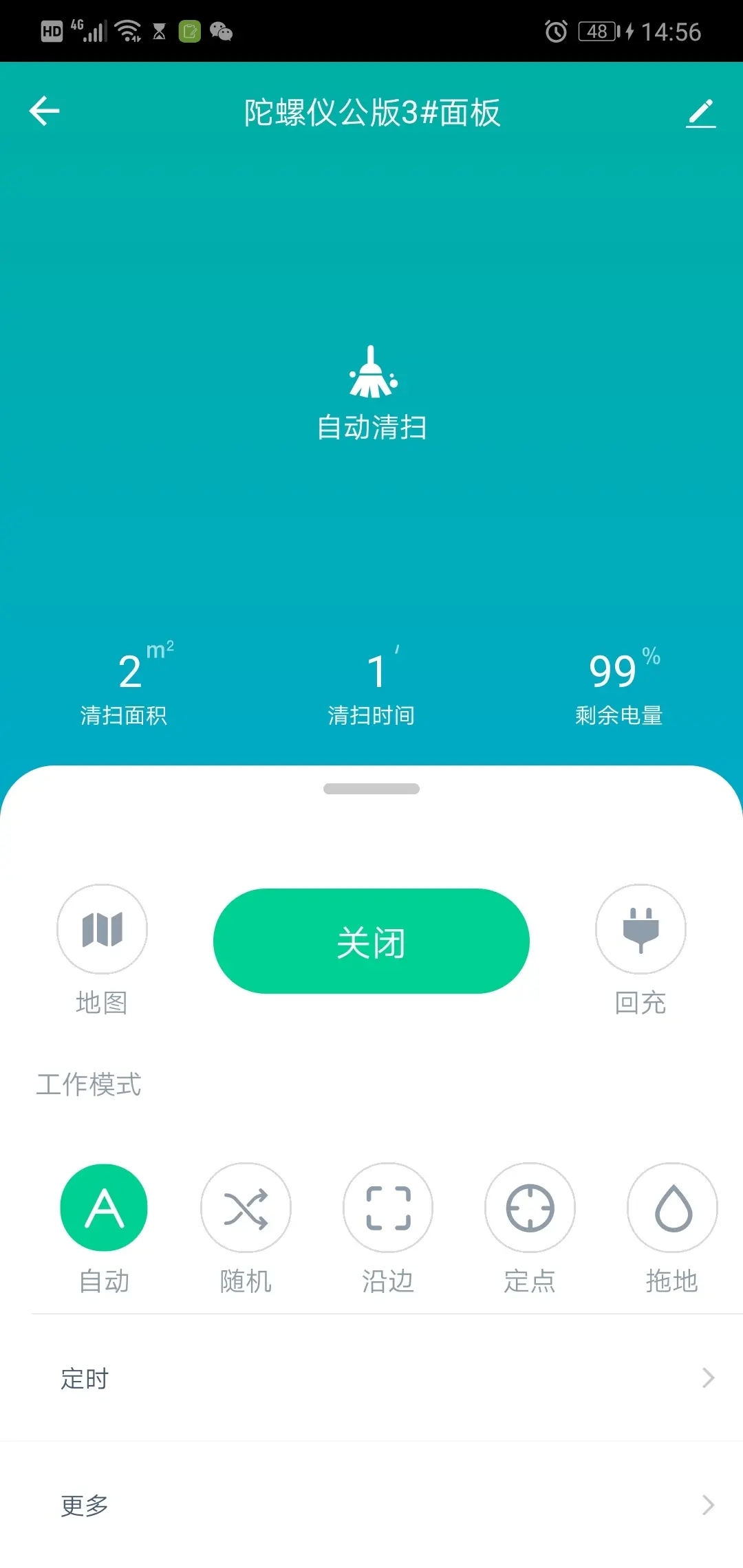Open the 更多 more options row
The width and height of the screenshot is (743, 1568).
371,1505
